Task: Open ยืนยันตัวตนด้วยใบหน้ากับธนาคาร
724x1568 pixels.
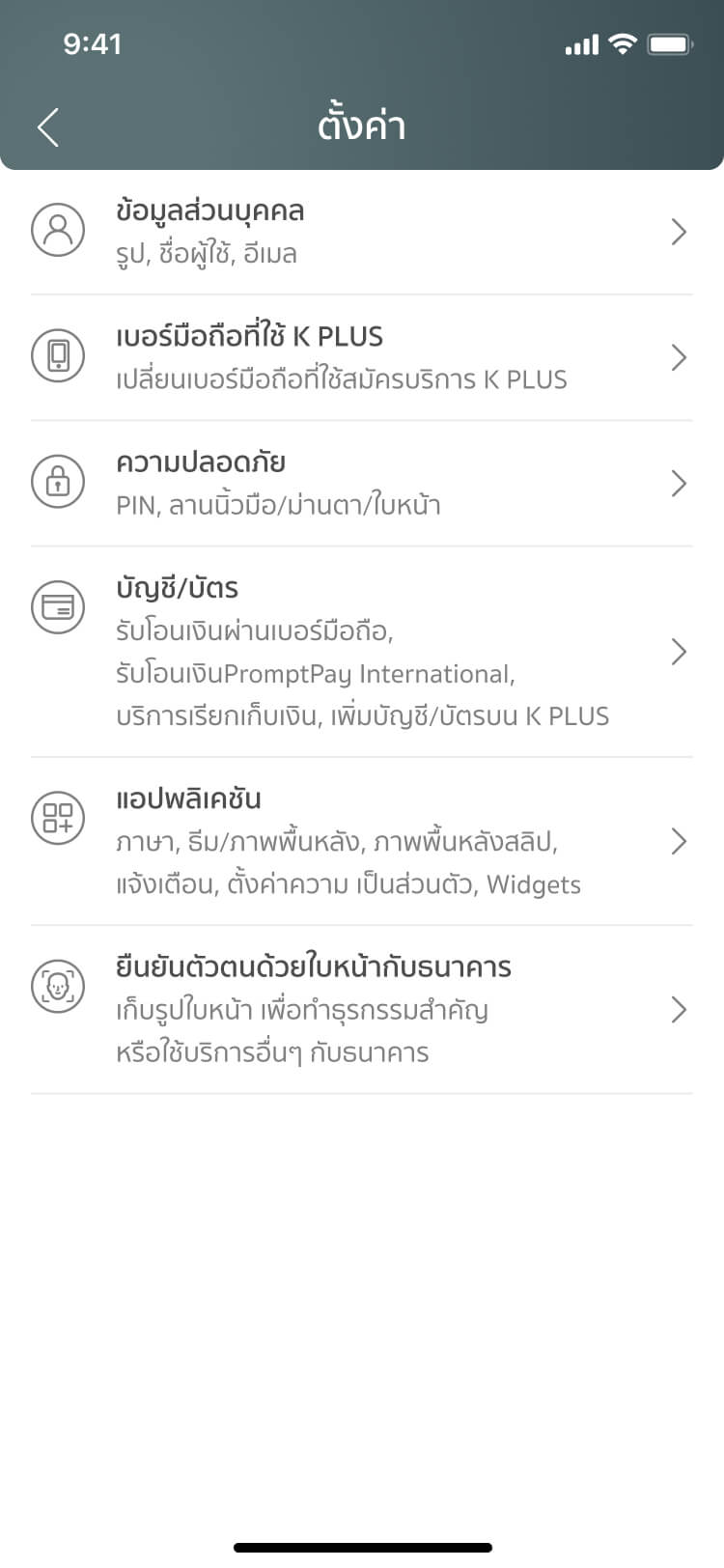Action: pos(361,1009)
